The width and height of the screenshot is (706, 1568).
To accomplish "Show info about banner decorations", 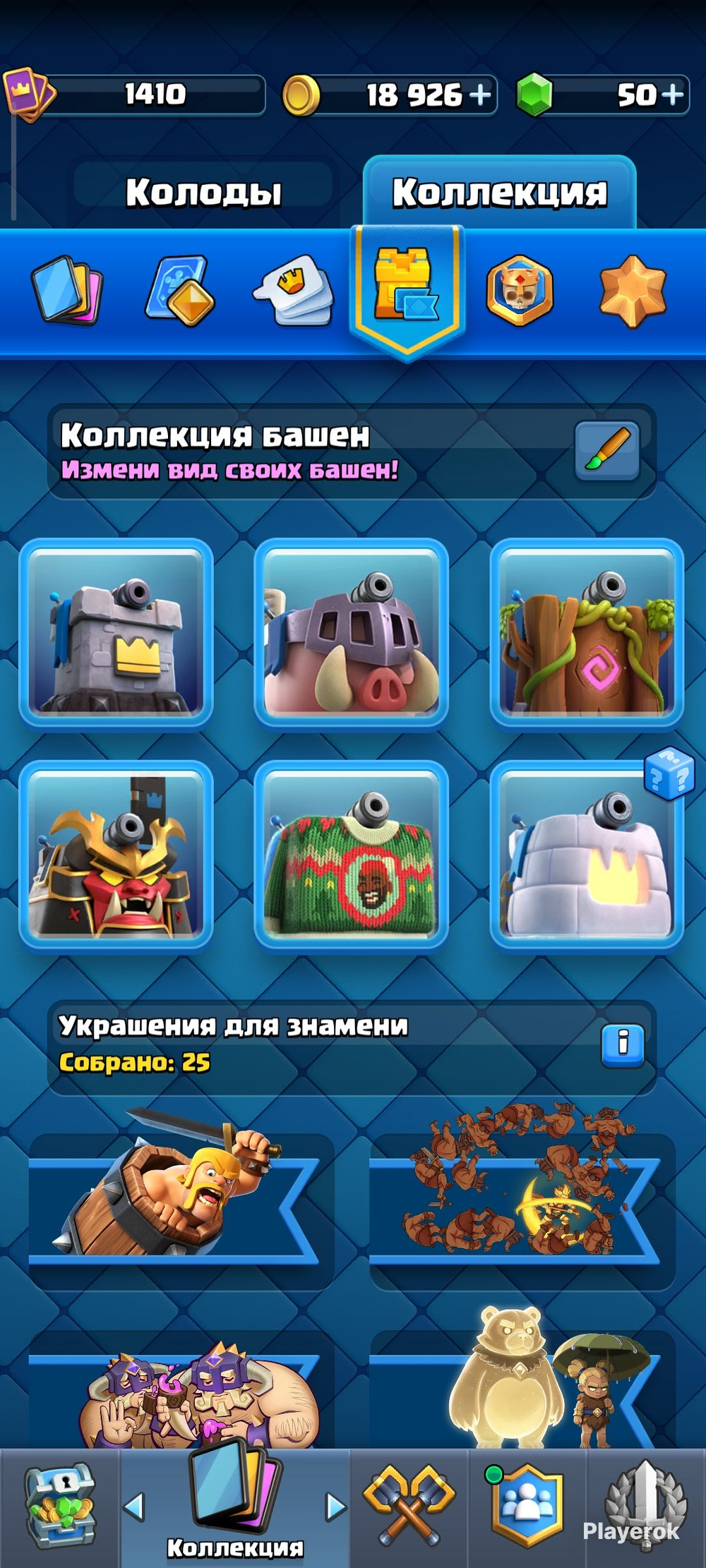I will pyautogui.click(x=623, y=1044).
